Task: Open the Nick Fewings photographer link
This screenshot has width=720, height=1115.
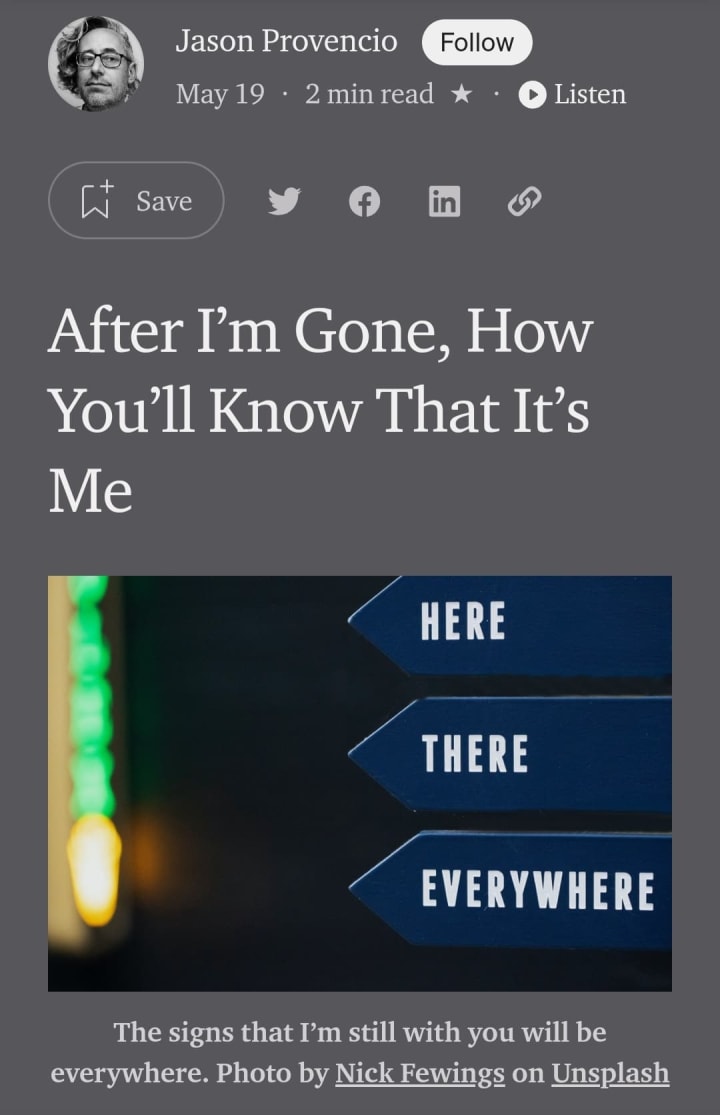Action: (x=419, y=1074)
